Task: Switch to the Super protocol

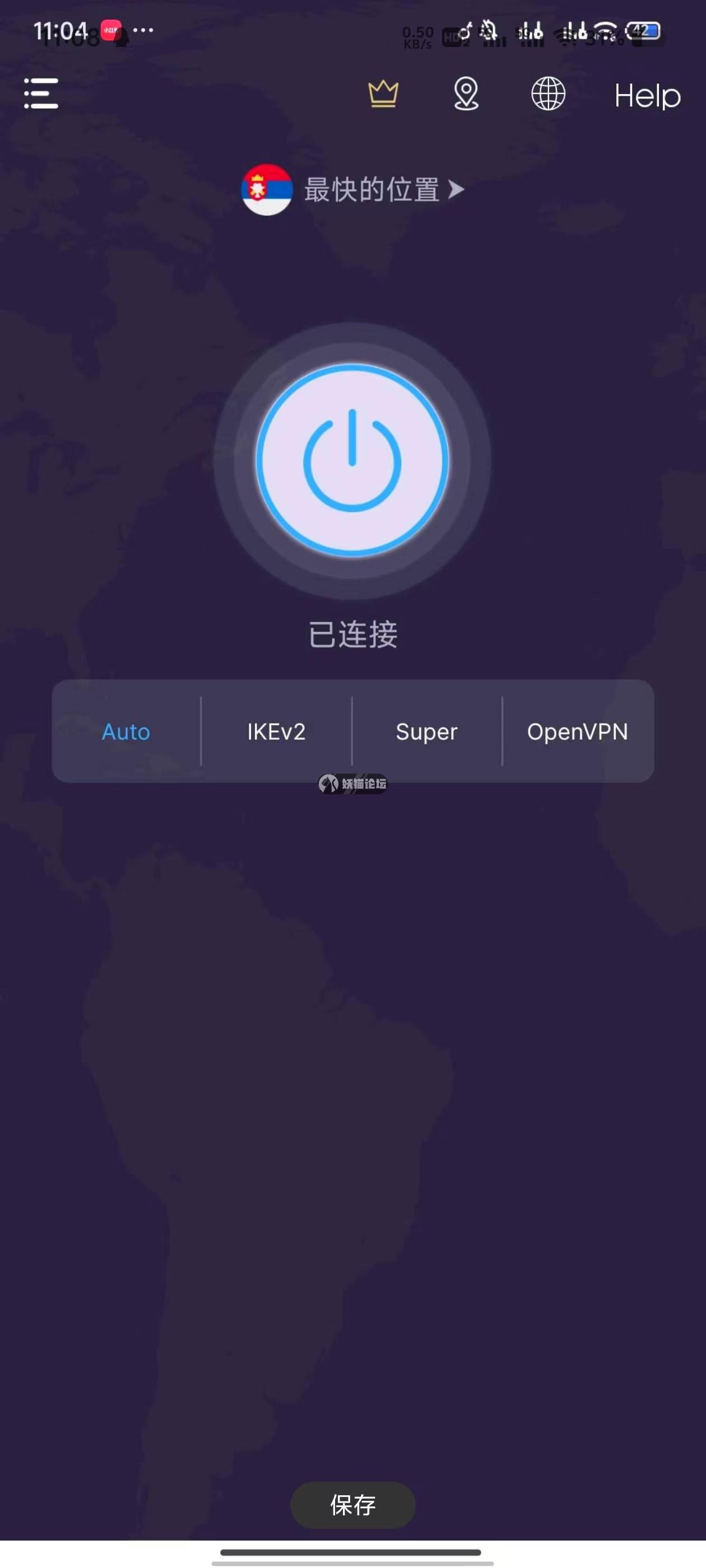Action: coord(426,731)
